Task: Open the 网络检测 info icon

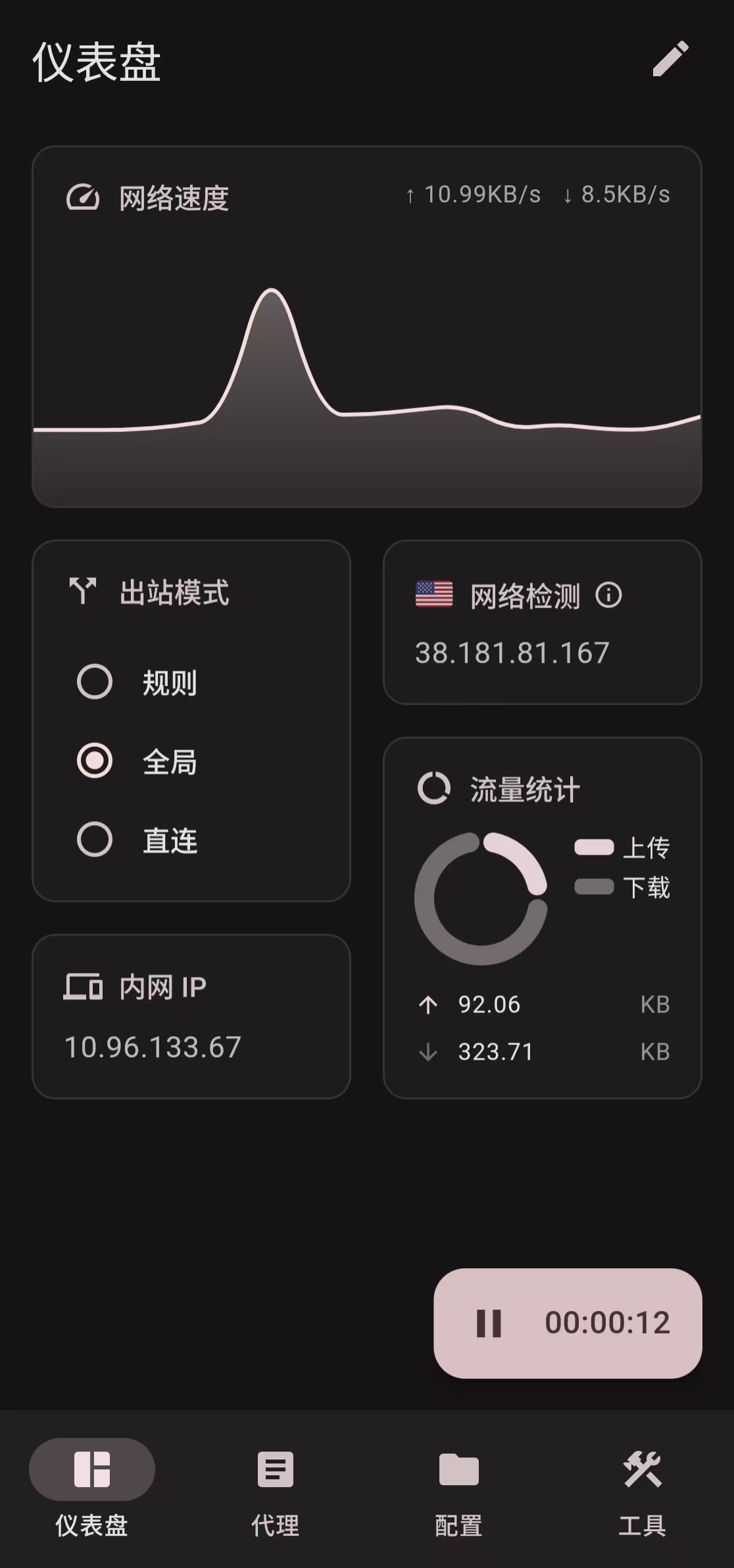Action: coord(608,596)
